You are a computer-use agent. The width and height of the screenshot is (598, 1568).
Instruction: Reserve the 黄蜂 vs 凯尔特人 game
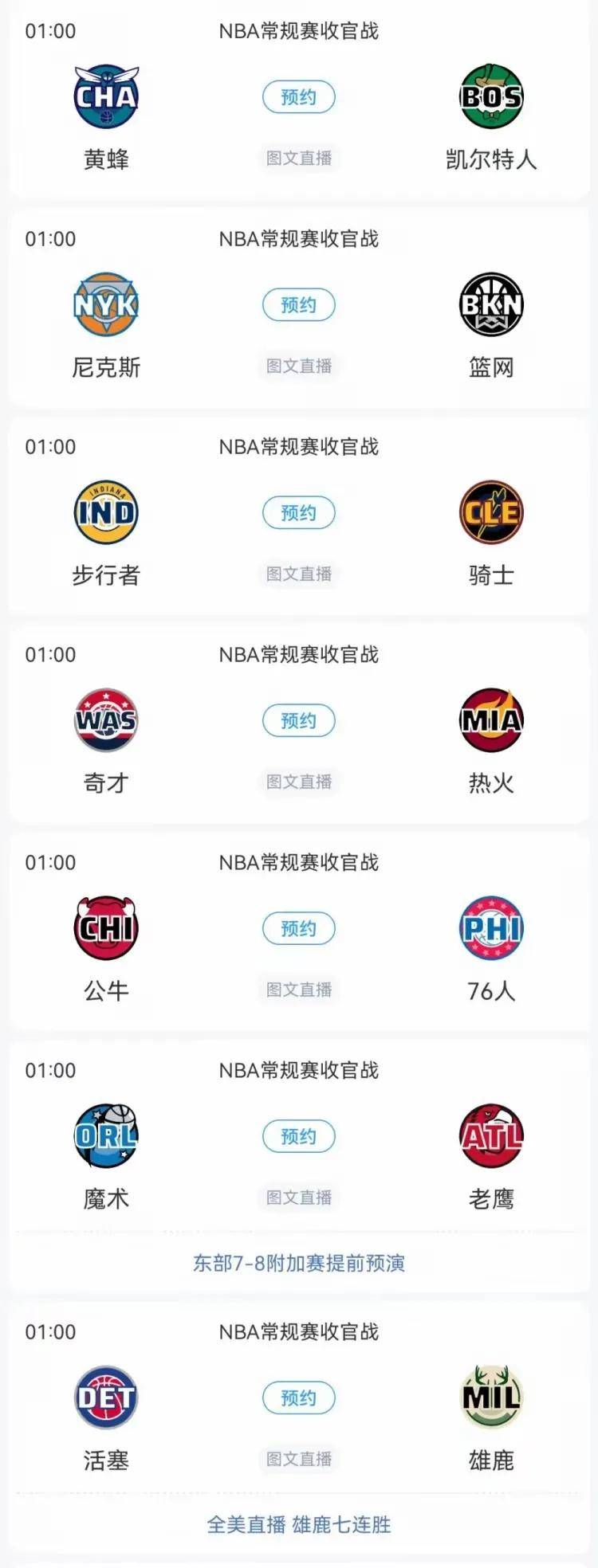click(298, 96)
